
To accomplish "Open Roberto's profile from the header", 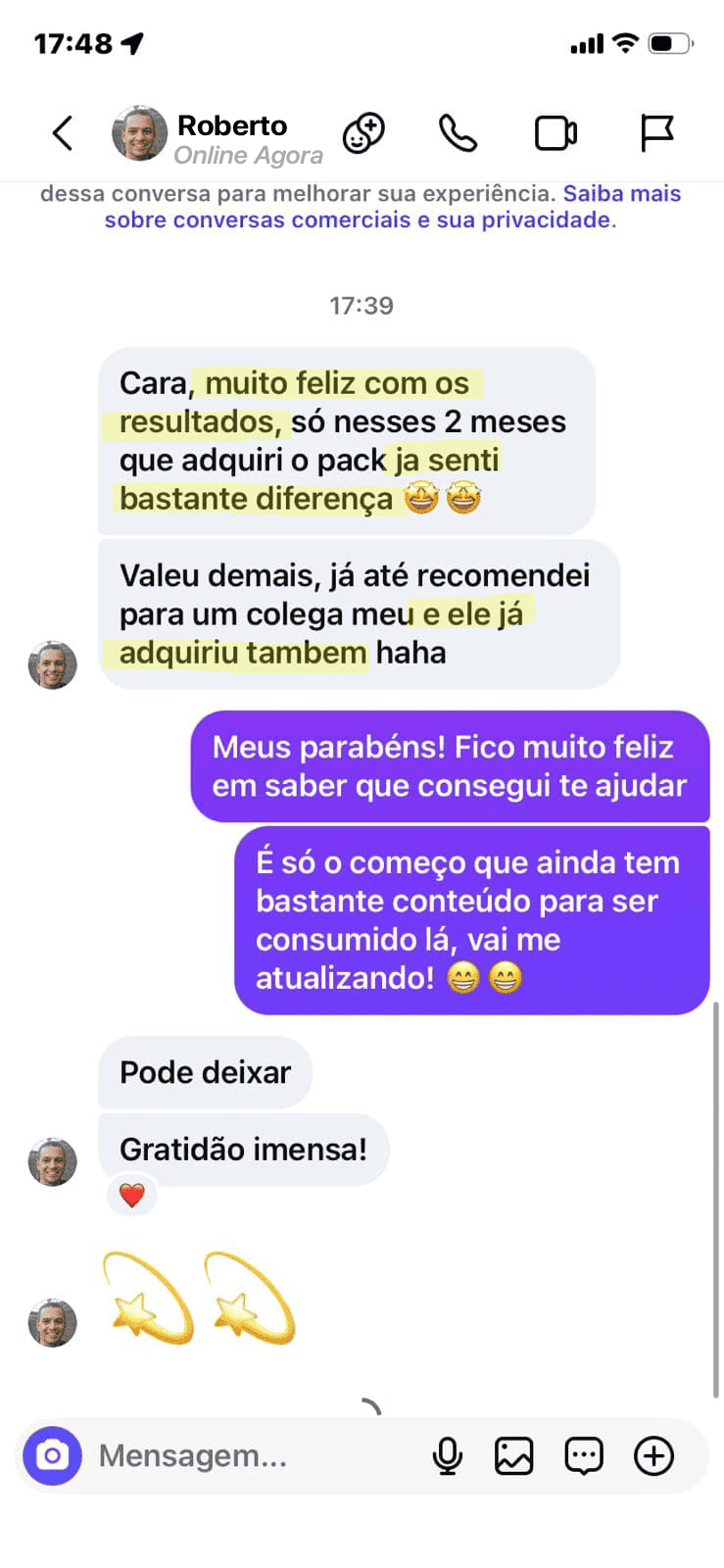I will [231, 135].
